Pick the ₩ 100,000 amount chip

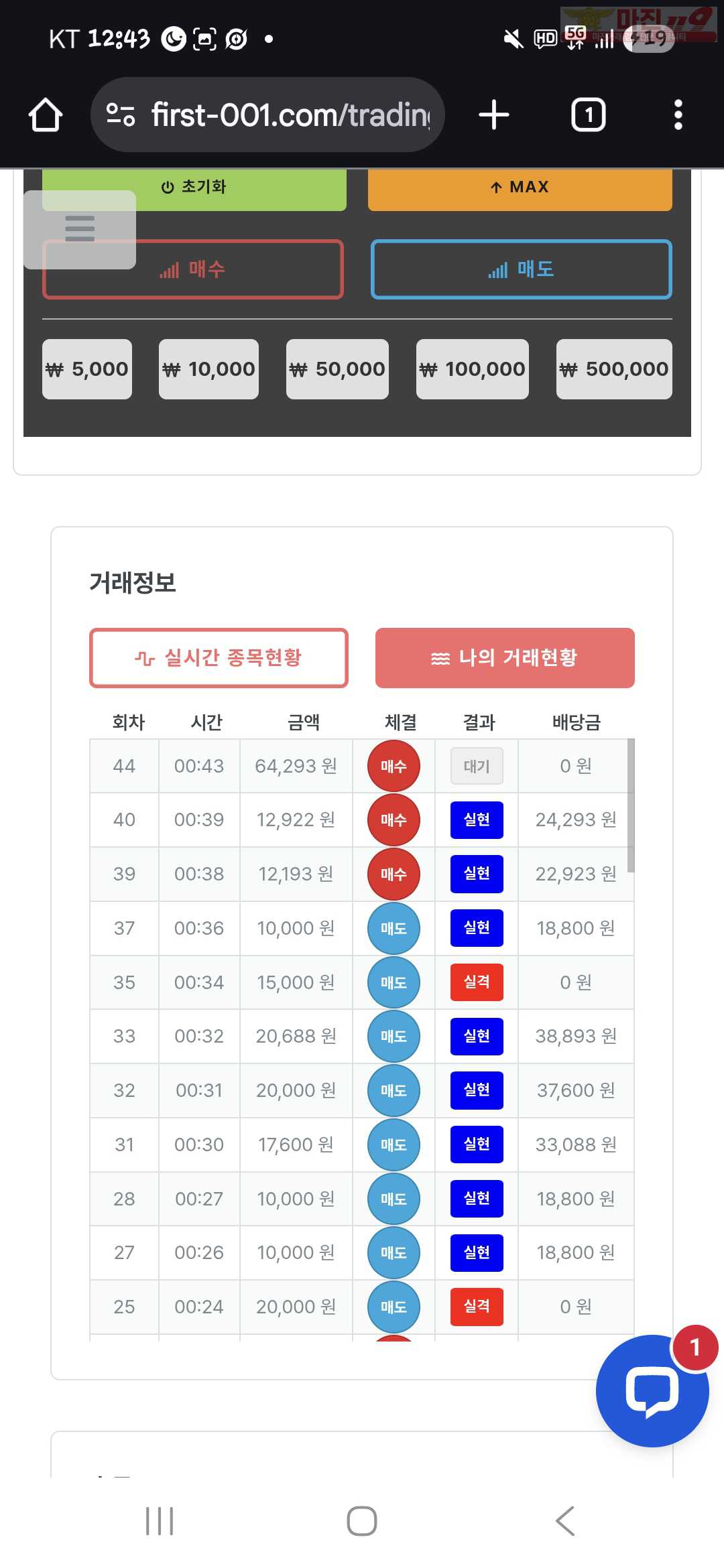coord(473,369)
